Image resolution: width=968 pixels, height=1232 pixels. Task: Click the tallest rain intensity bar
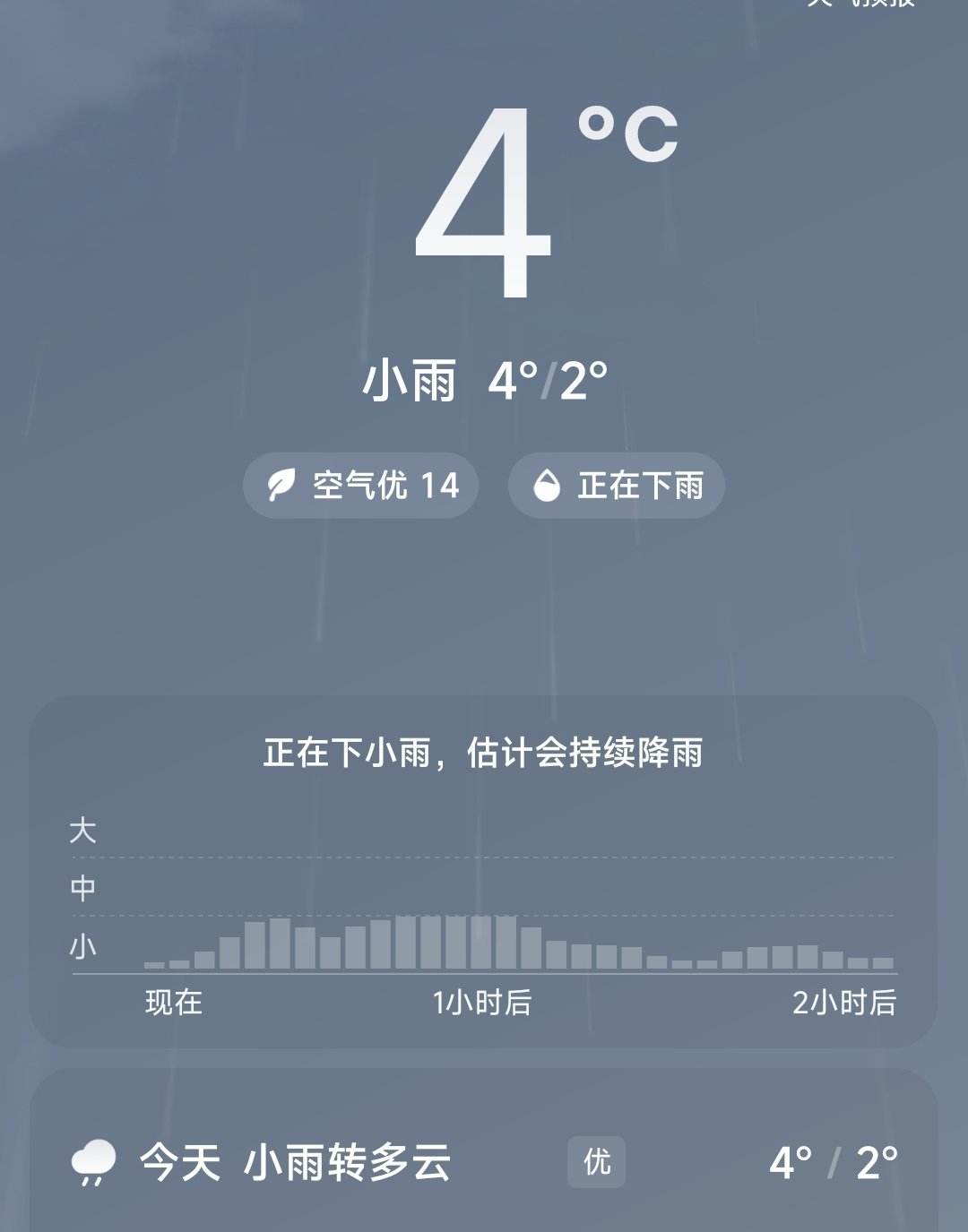point(412,941)
